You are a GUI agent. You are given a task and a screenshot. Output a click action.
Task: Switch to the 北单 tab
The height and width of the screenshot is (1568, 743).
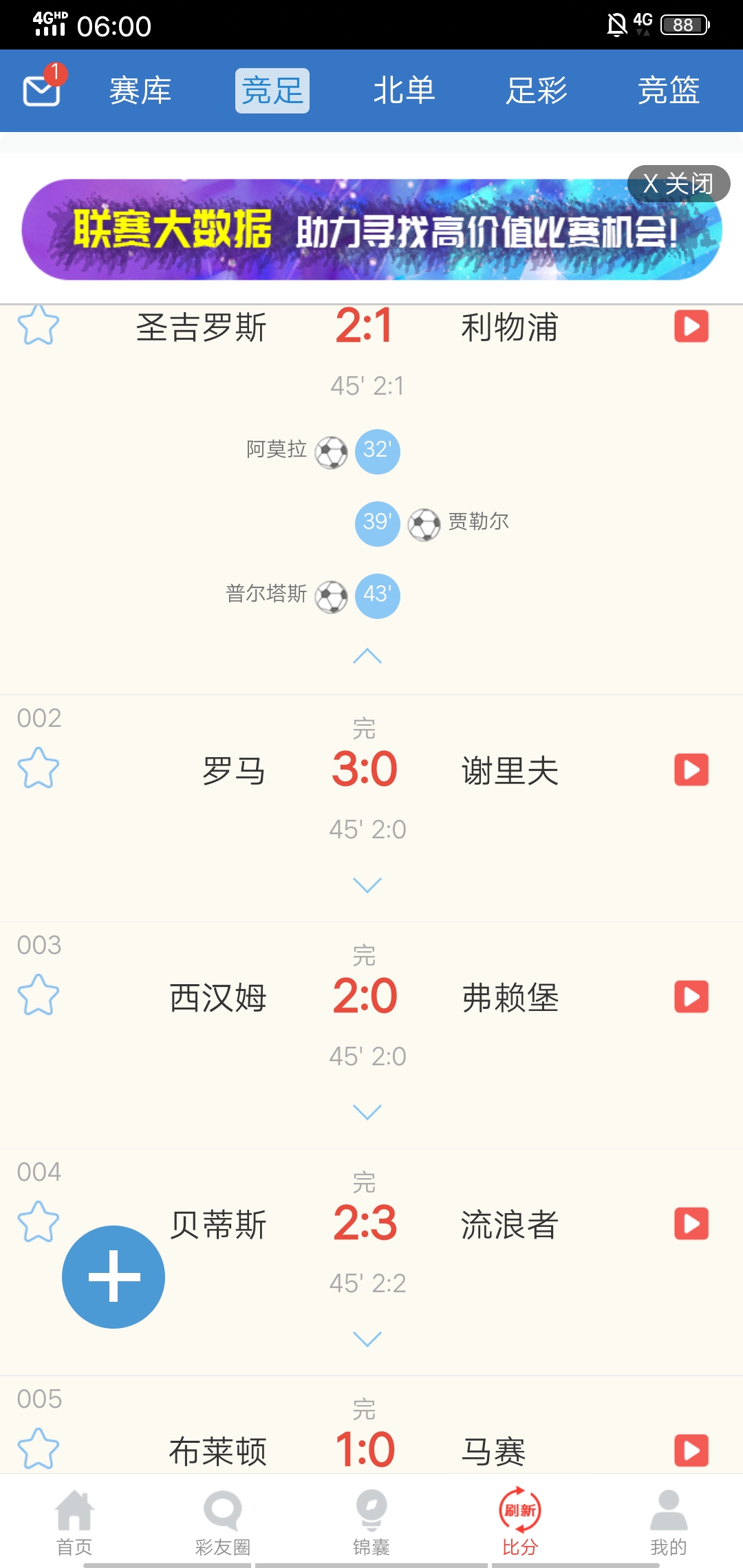(404, 91)
